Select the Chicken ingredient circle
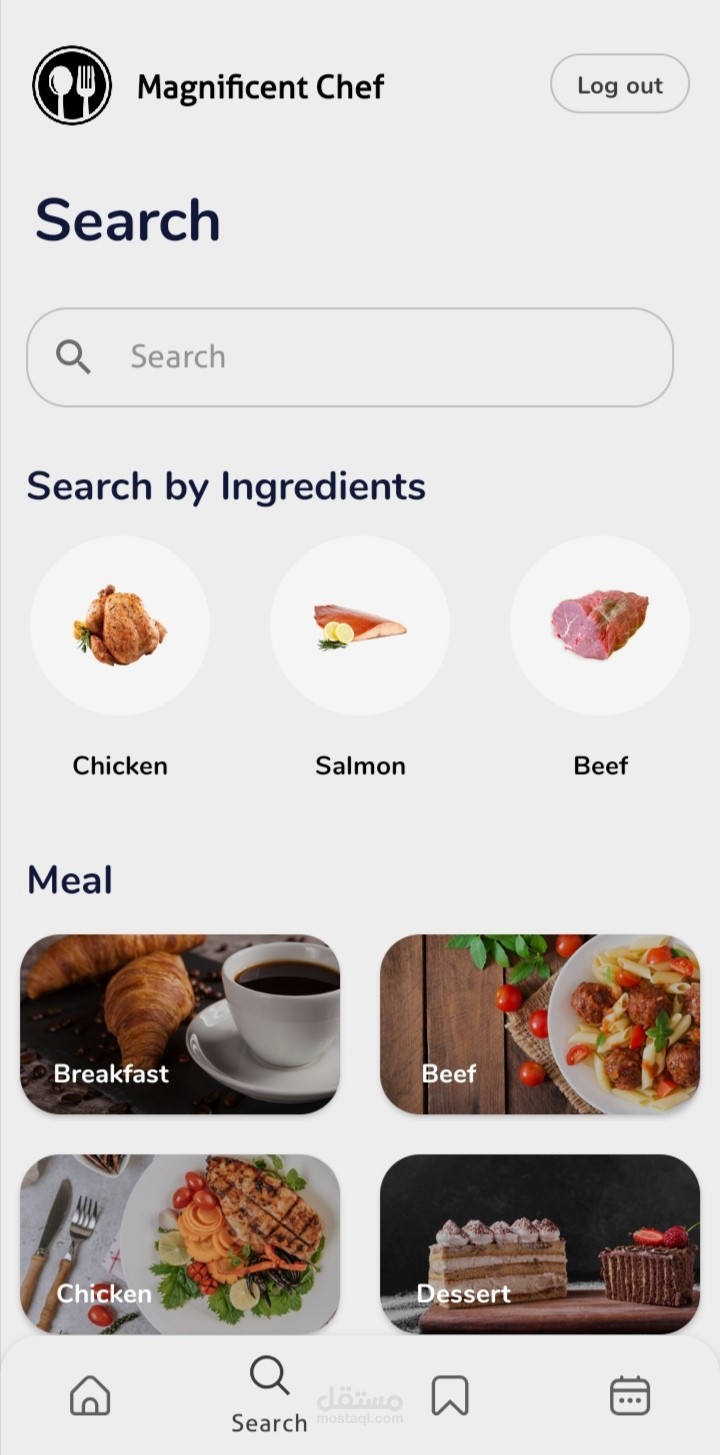Screen dimensions: 720x1455 point(120,625)
